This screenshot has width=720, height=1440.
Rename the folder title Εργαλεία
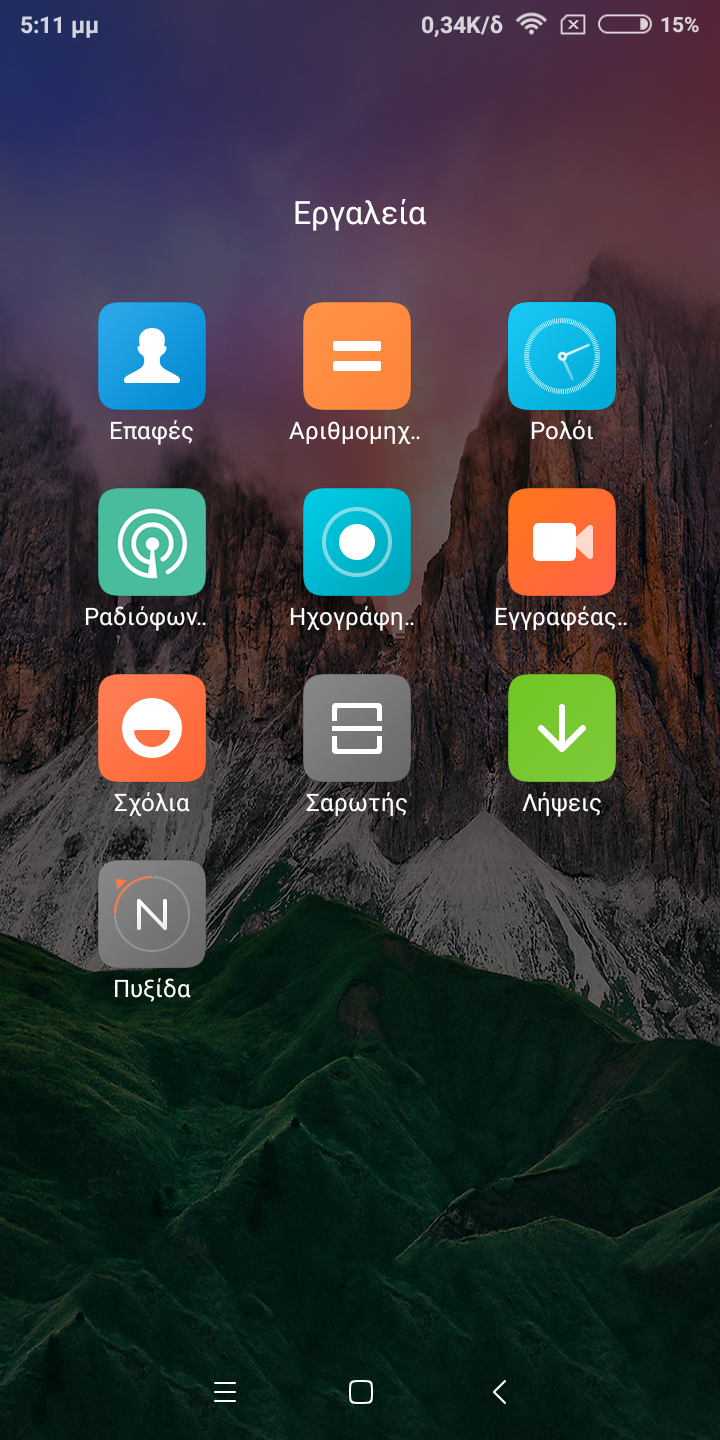coord(360,214)
